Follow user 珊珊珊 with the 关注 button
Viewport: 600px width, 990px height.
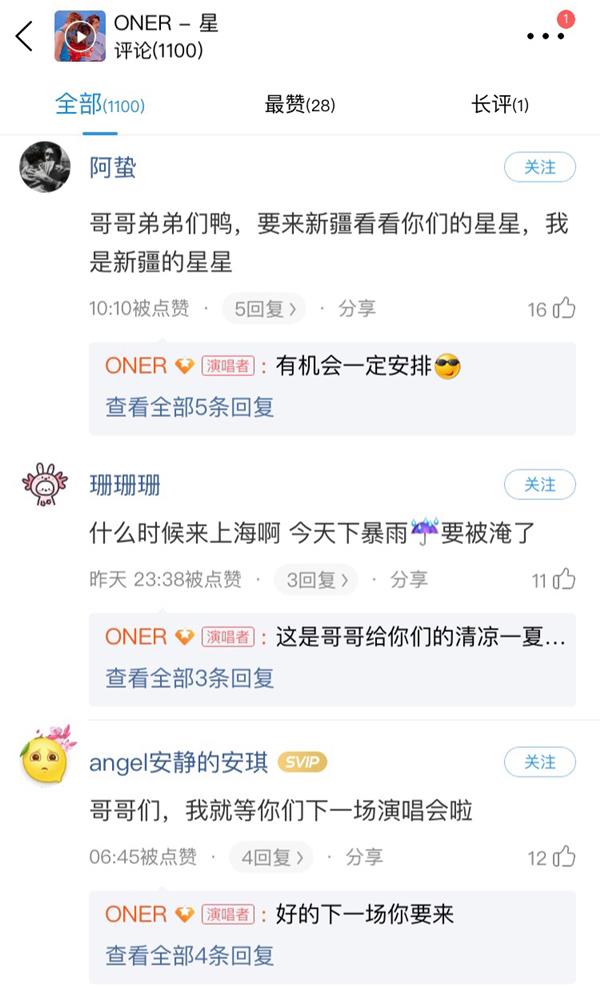click(540, 484)
